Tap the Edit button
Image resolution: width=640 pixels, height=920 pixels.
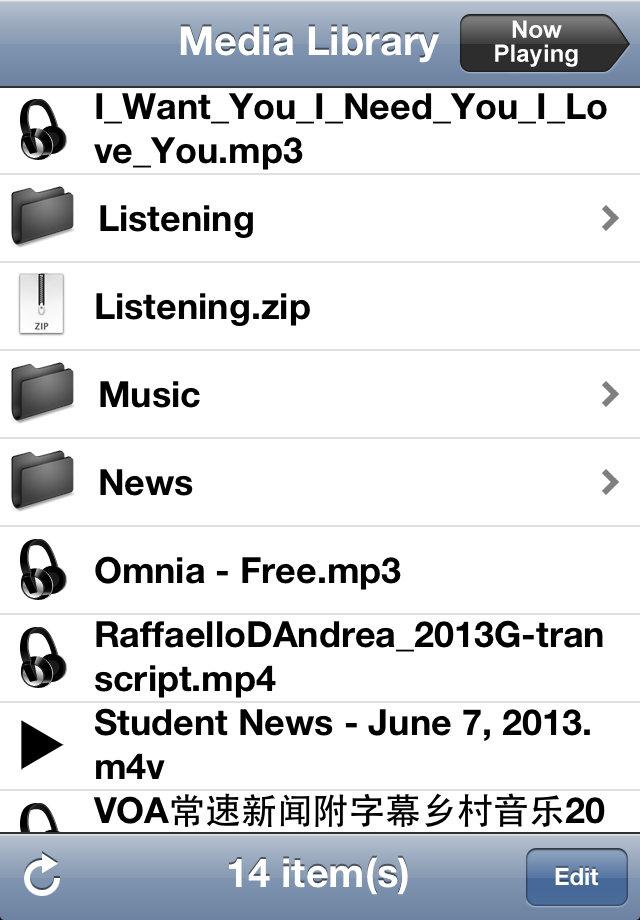(576, 877)
